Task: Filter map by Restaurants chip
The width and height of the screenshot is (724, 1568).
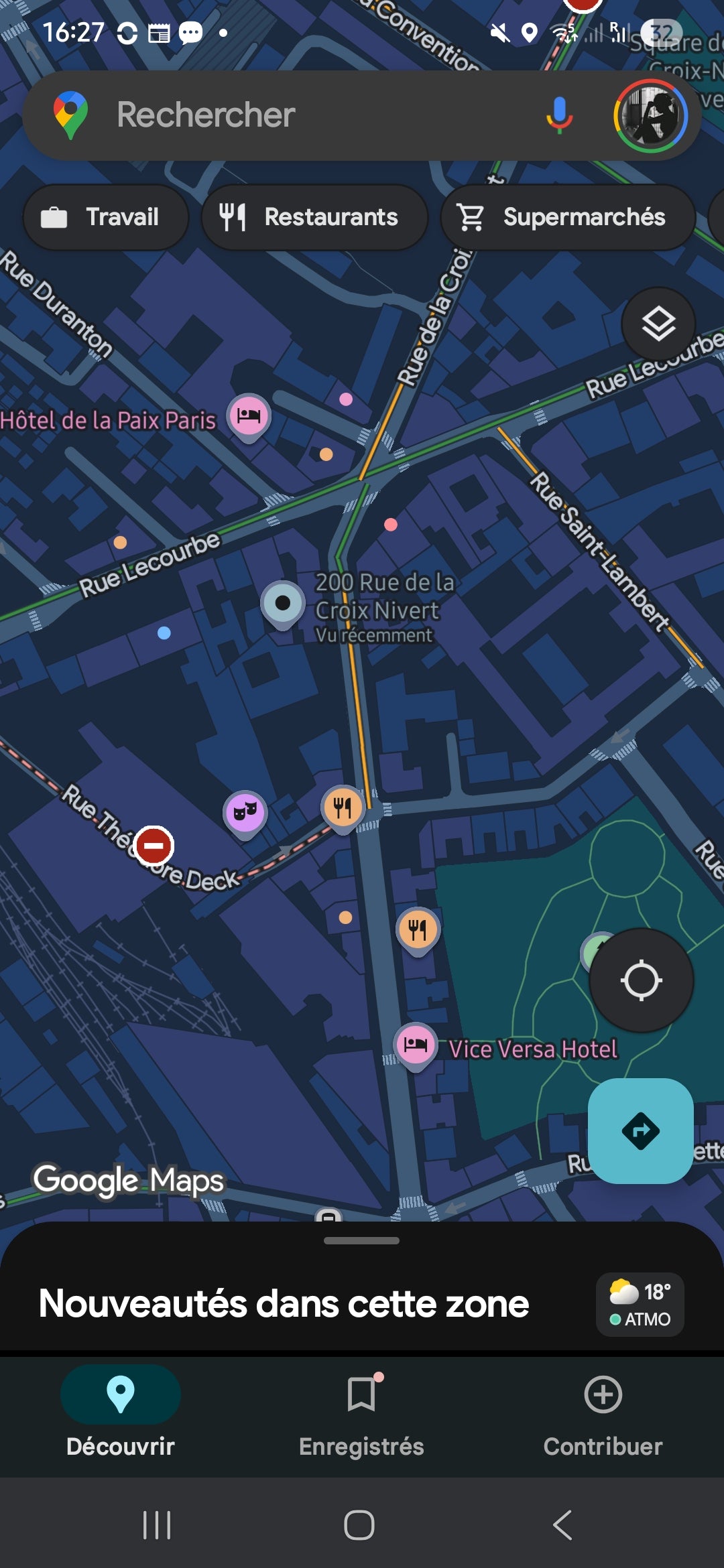Action: tap(314, 217)
